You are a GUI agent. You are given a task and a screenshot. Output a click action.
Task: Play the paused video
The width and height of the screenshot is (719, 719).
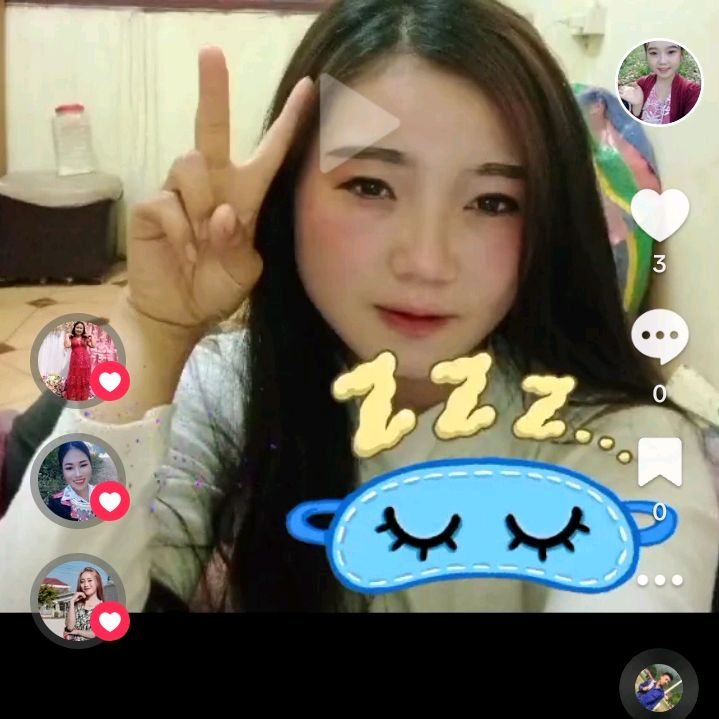coord(357,122)
